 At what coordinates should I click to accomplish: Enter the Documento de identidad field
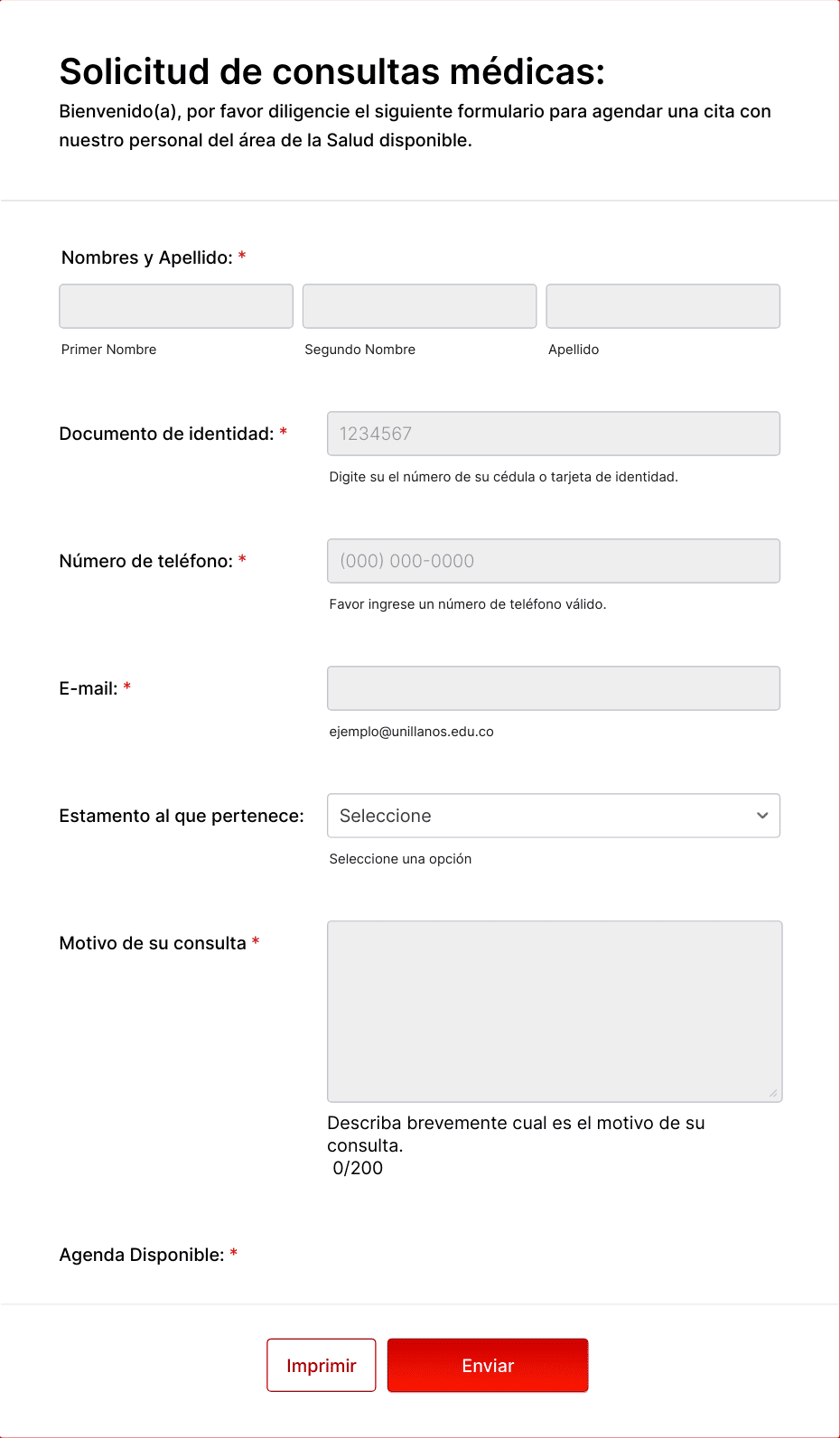coord(554,434)
